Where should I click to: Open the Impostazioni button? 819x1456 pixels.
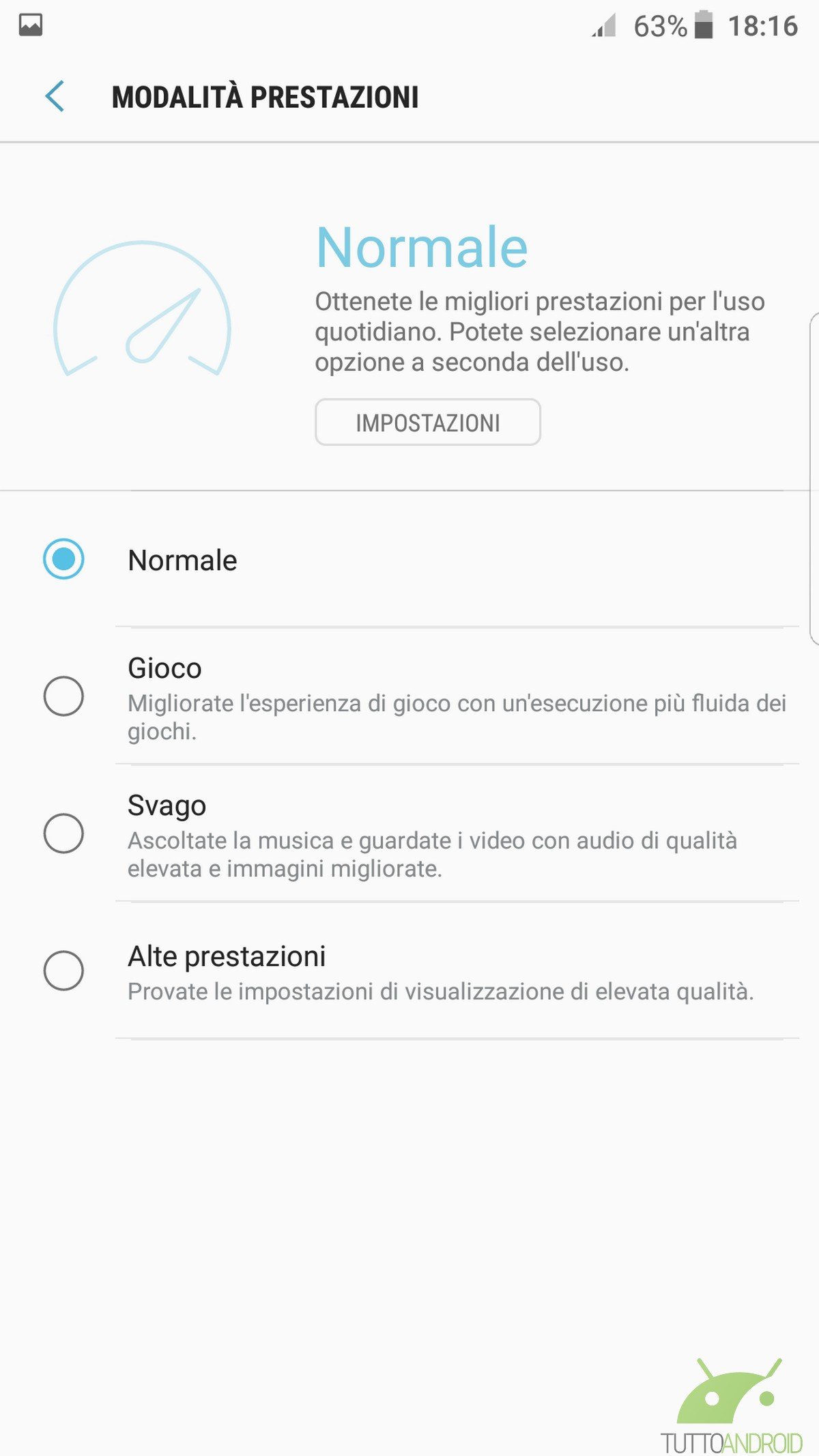tap(428, 423)
